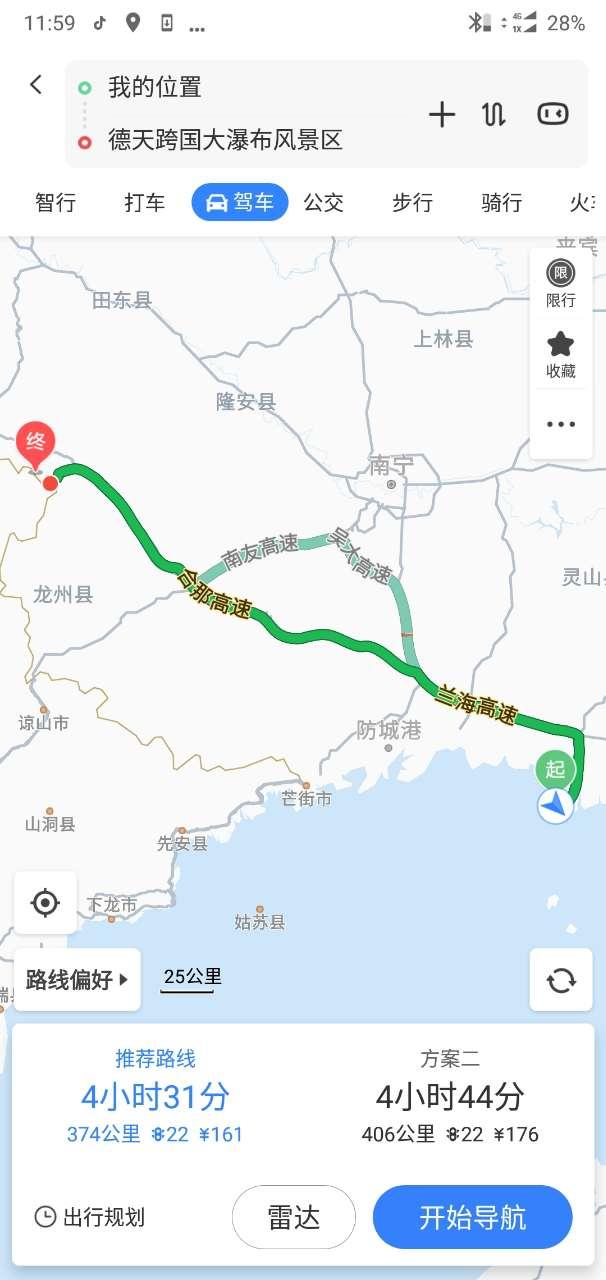Switch to the 骑行 cycling tab

[501, 203]
